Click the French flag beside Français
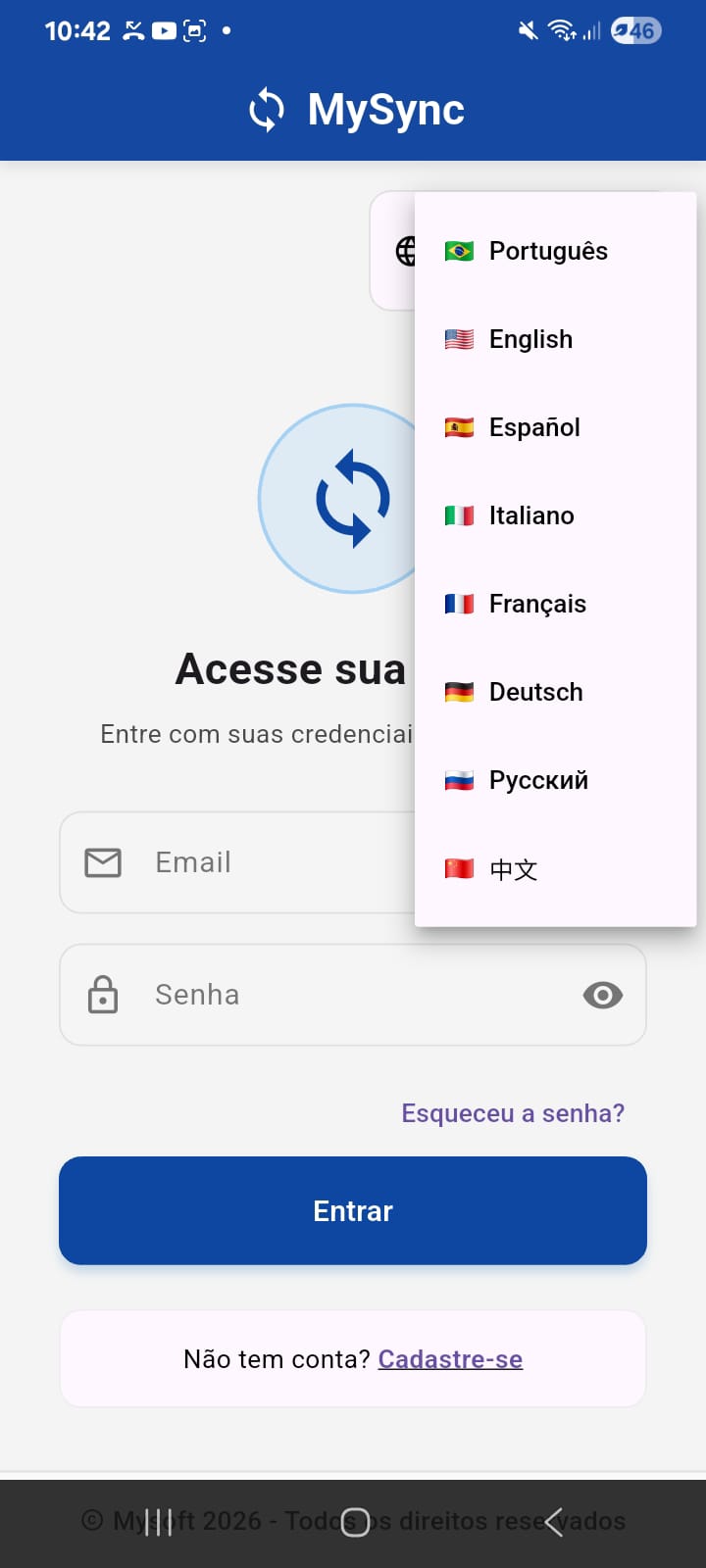This screenshot has height=1568, width=706. tap(459, 604)
